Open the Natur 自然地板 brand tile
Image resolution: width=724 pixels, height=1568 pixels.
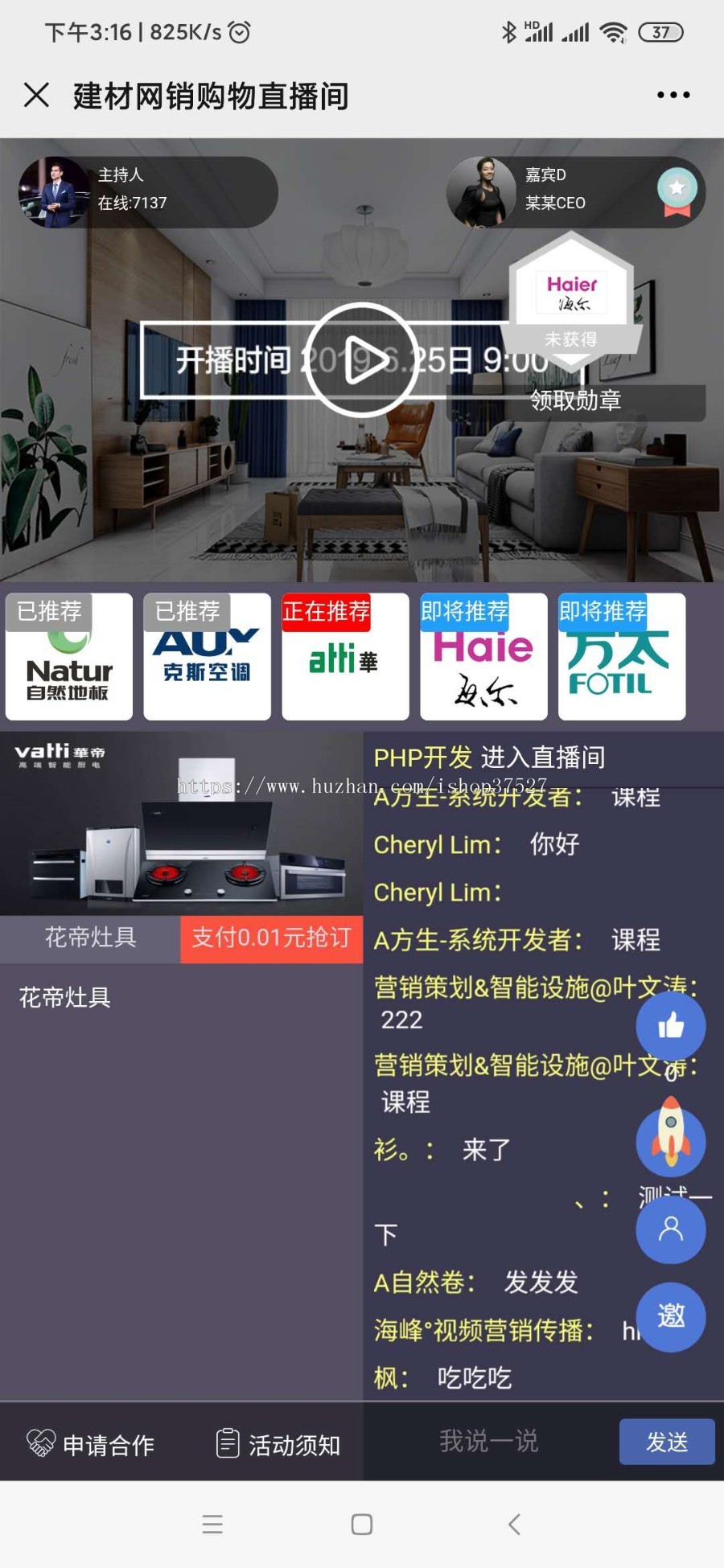coord(69,656)
